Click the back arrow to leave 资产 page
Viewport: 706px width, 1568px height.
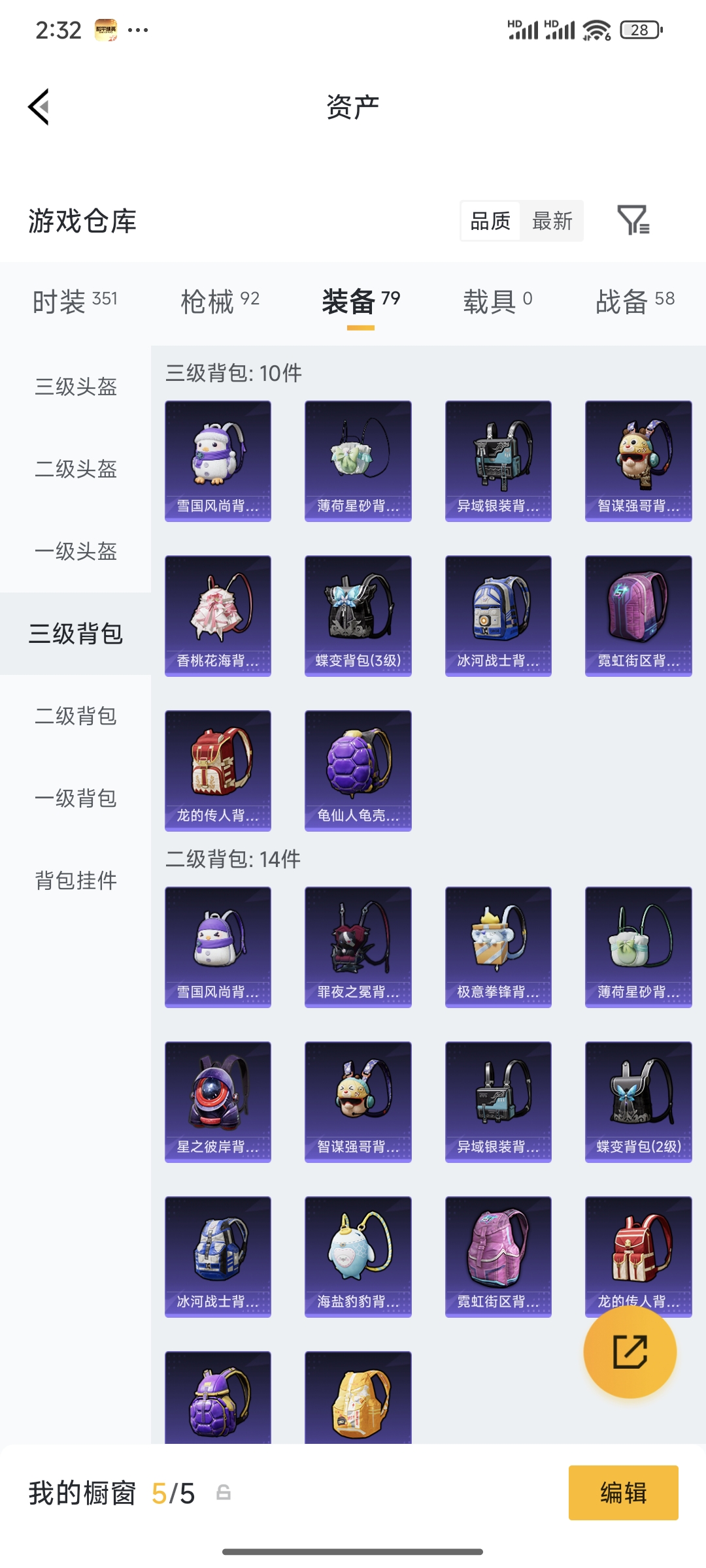tap(39, 108)
